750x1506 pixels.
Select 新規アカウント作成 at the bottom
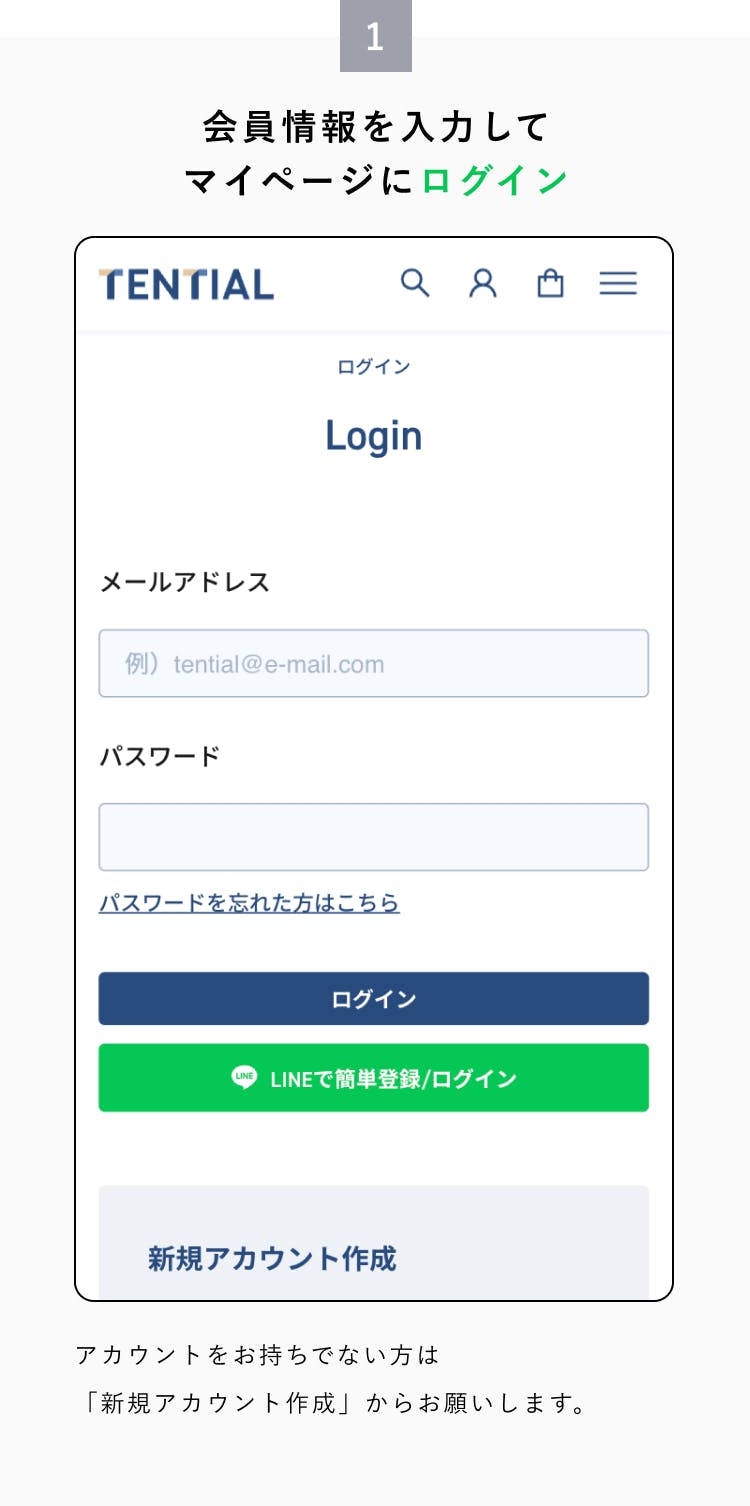(271, 1260)
